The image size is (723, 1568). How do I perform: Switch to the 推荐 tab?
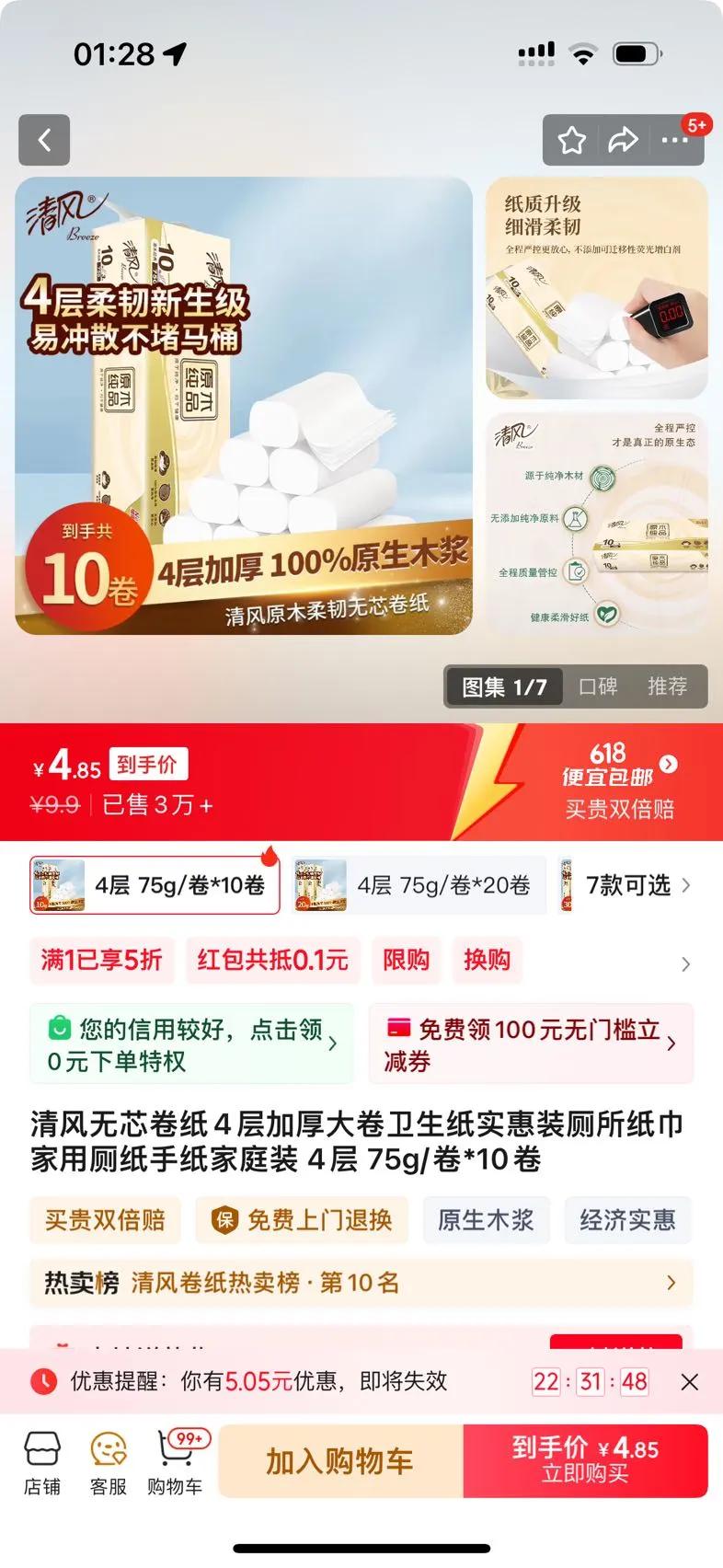667,686
